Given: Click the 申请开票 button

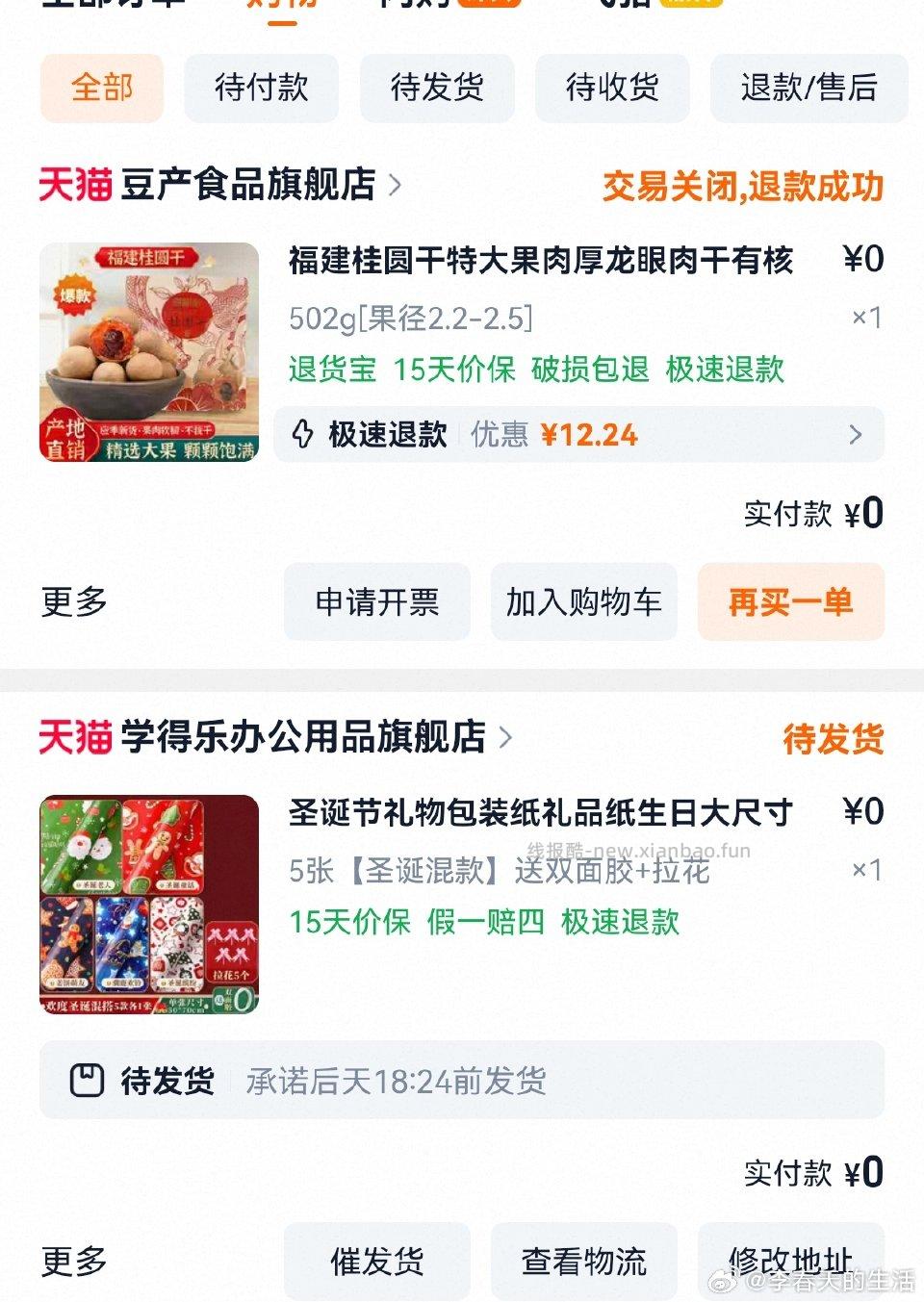Looking at the screenshot, I should [376, 602].
